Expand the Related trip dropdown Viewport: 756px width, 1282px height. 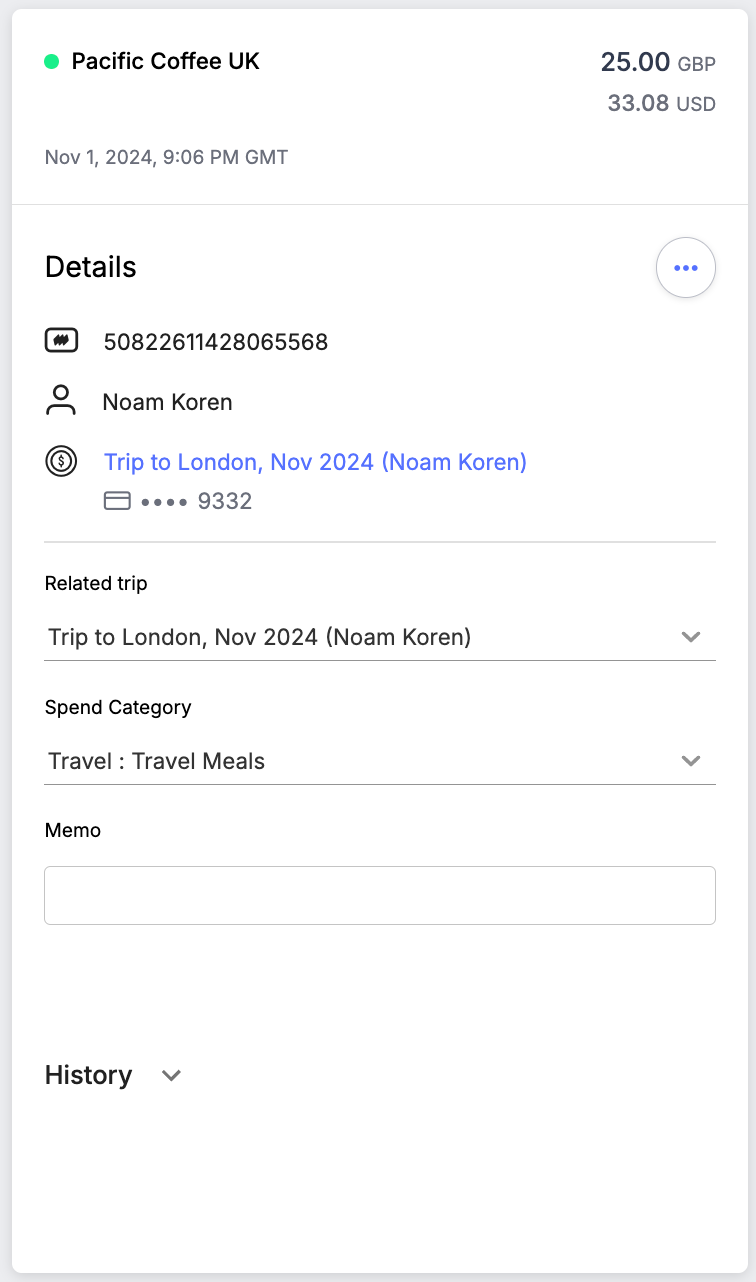click(380, 637)
